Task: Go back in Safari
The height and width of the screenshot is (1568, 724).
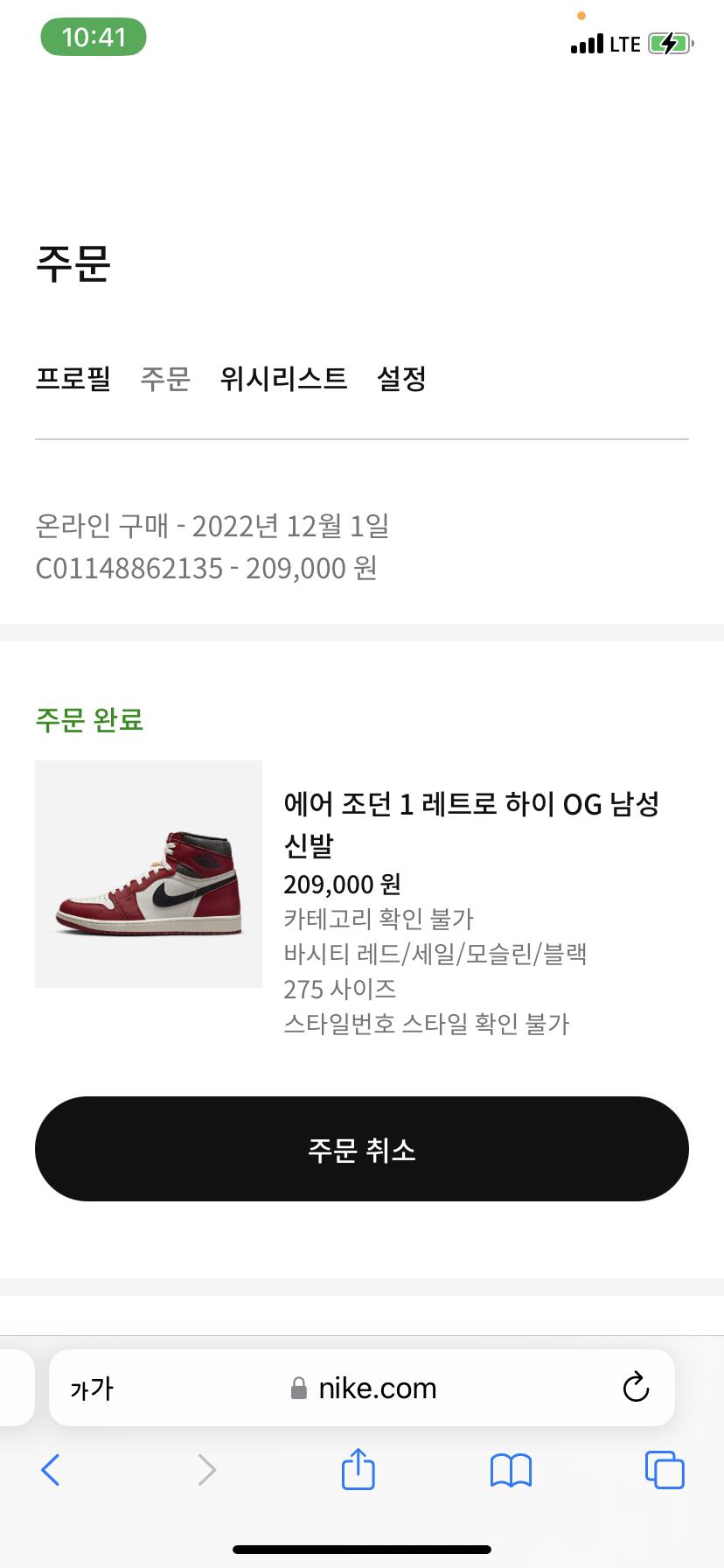Action: (51, 1470)
